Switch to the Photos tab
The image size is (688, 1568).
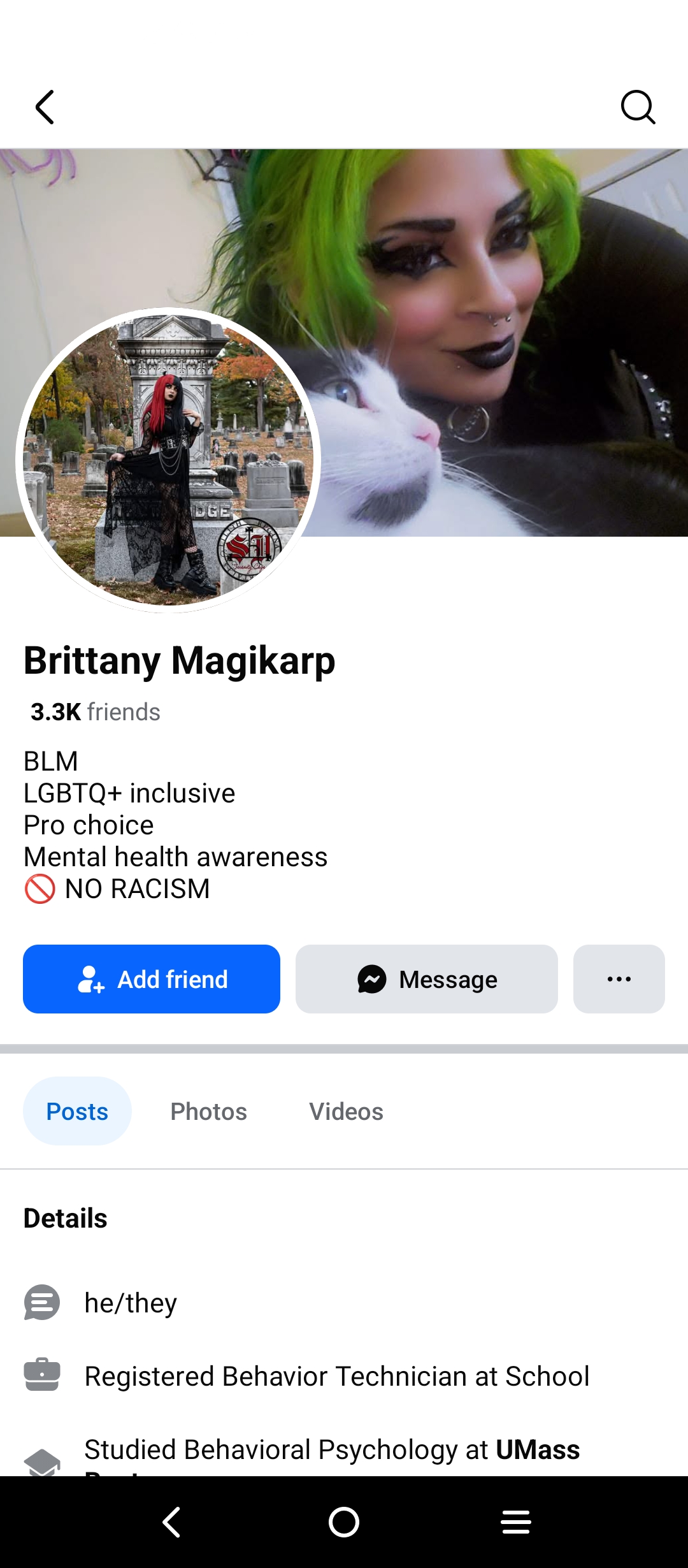point(208,1112)
